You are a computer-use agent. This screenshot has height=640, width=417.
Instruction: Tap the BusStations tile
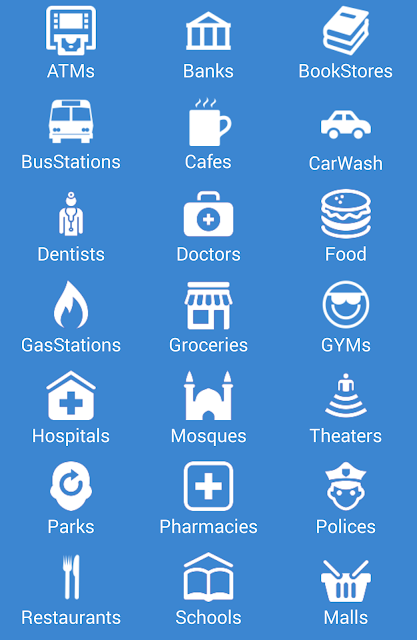pyautogui.click(x=71, y=134)
